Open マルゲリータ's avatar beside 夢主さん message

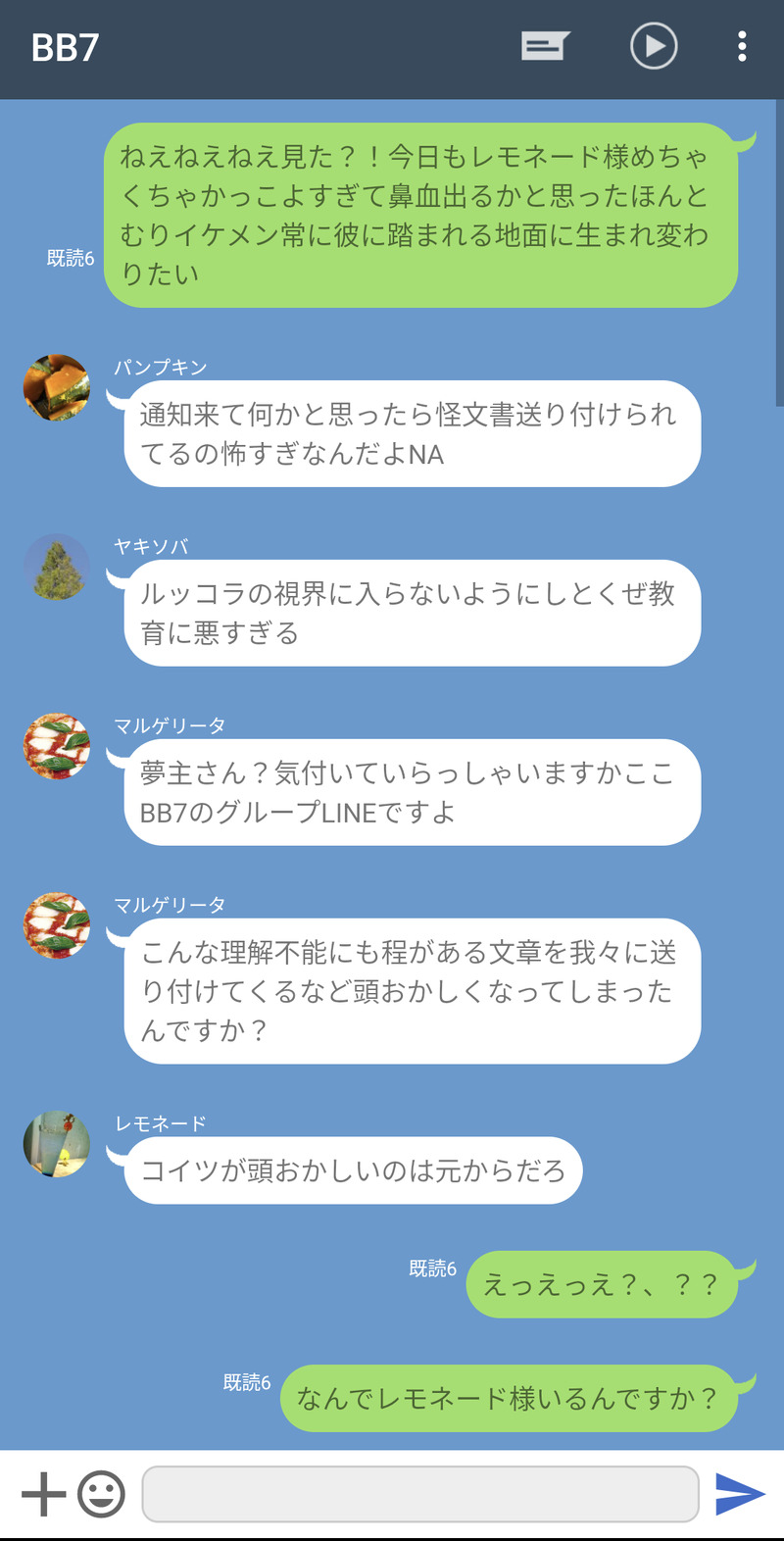coord(57,746)
